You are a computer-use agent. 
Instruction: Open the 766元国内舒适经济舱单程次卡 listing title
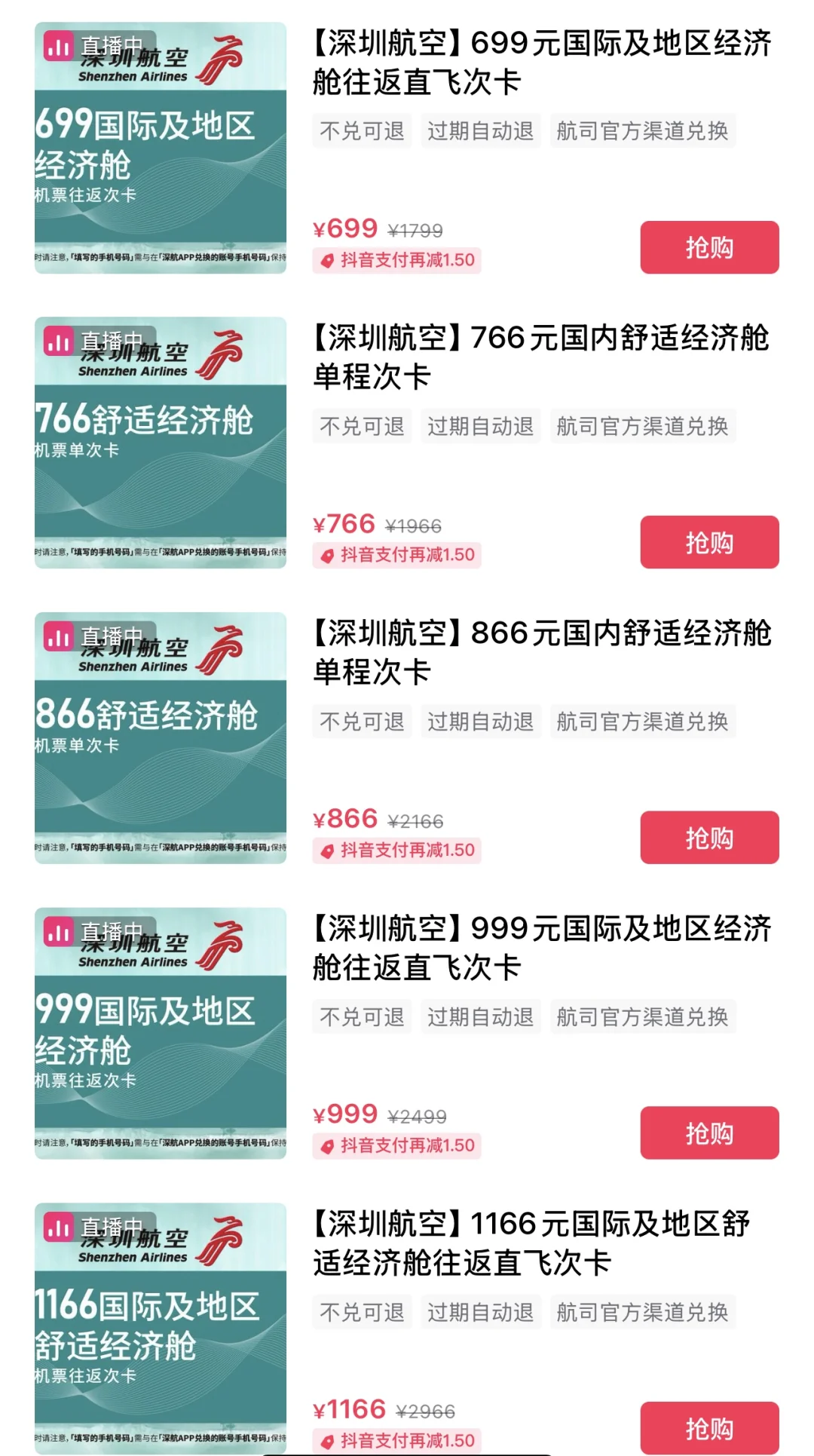tap(542, 357)
